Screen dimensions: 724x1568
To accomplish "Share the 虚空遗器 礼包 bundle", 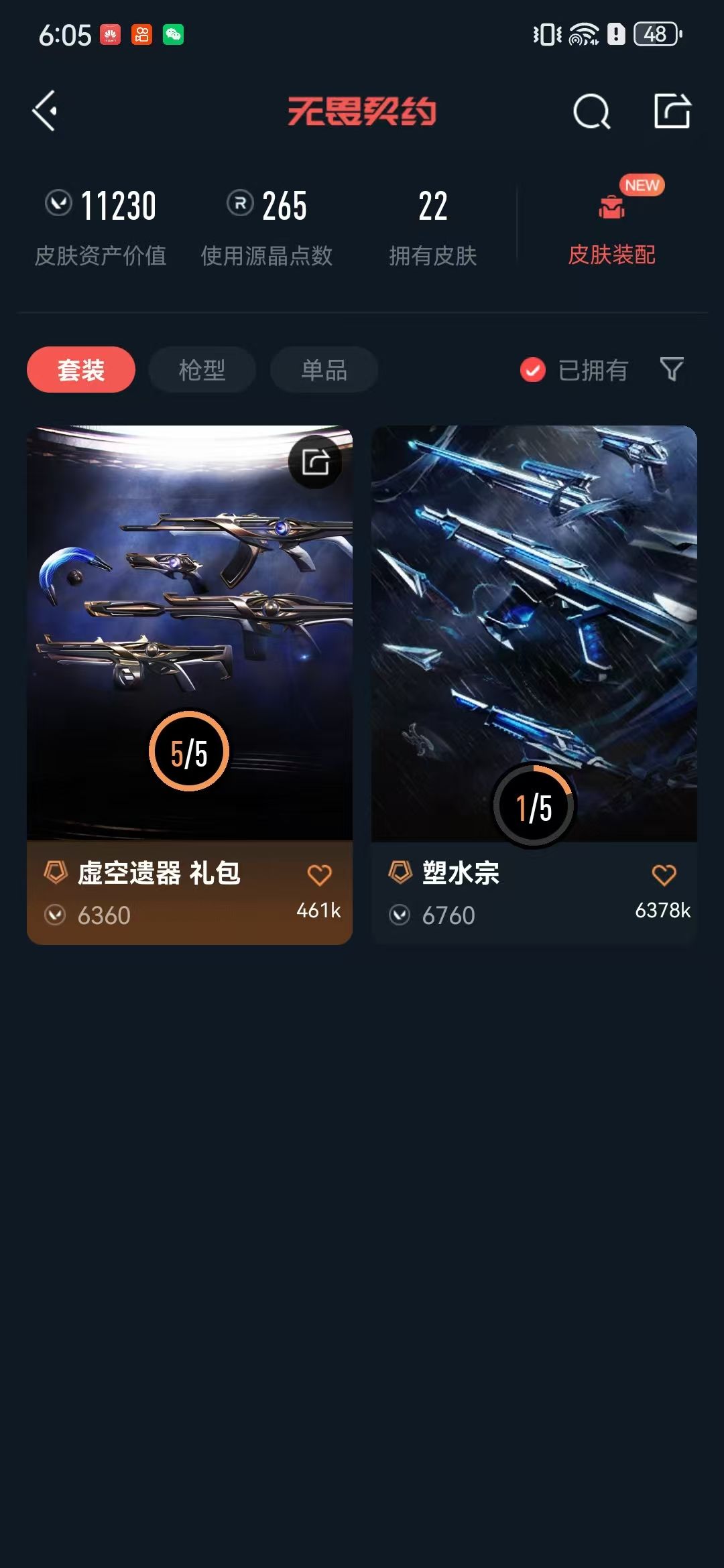I will pyautogui.click(x=315, y=462).
